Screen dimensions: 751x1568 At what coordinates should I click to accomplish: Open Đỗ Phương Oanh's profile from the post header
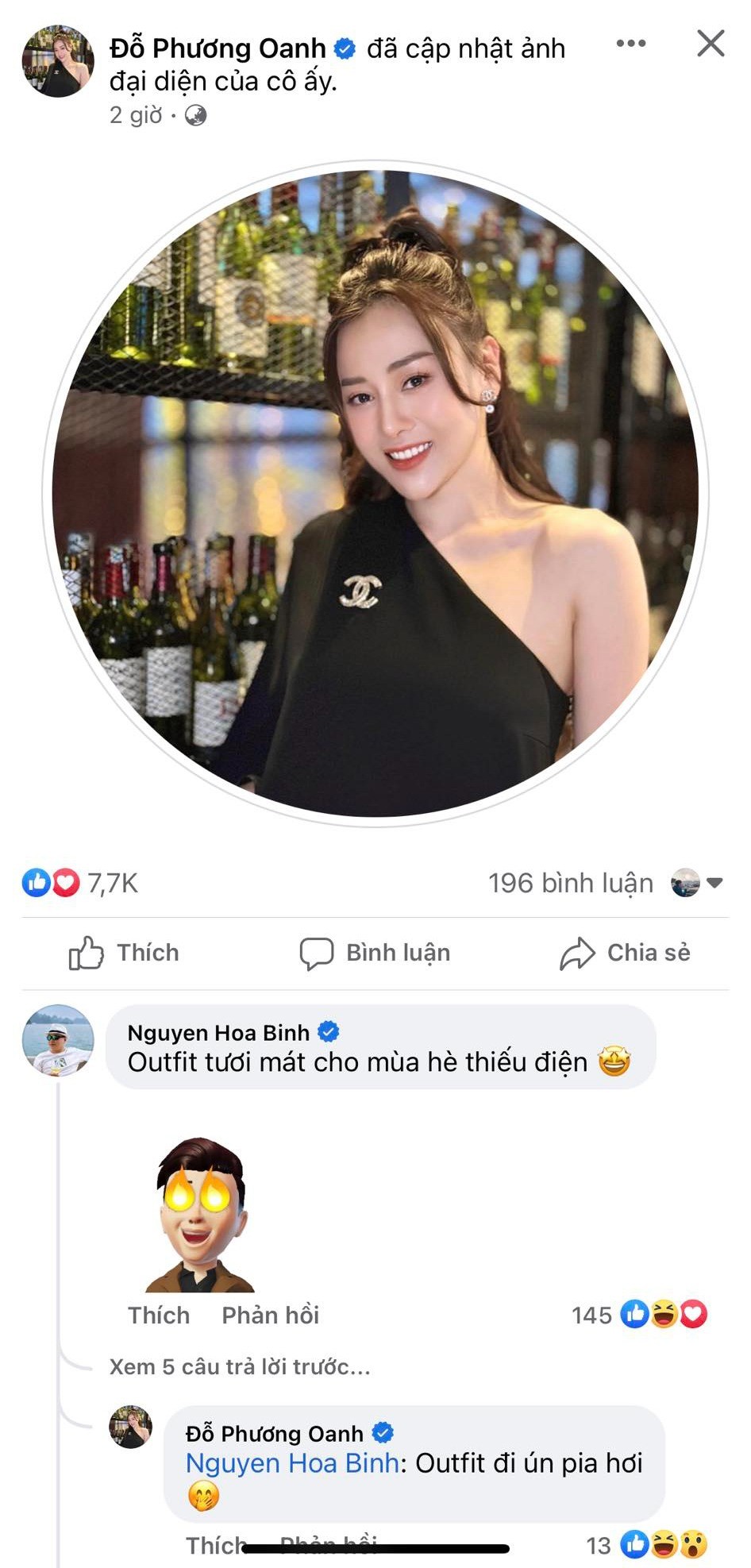coord(218,49)
